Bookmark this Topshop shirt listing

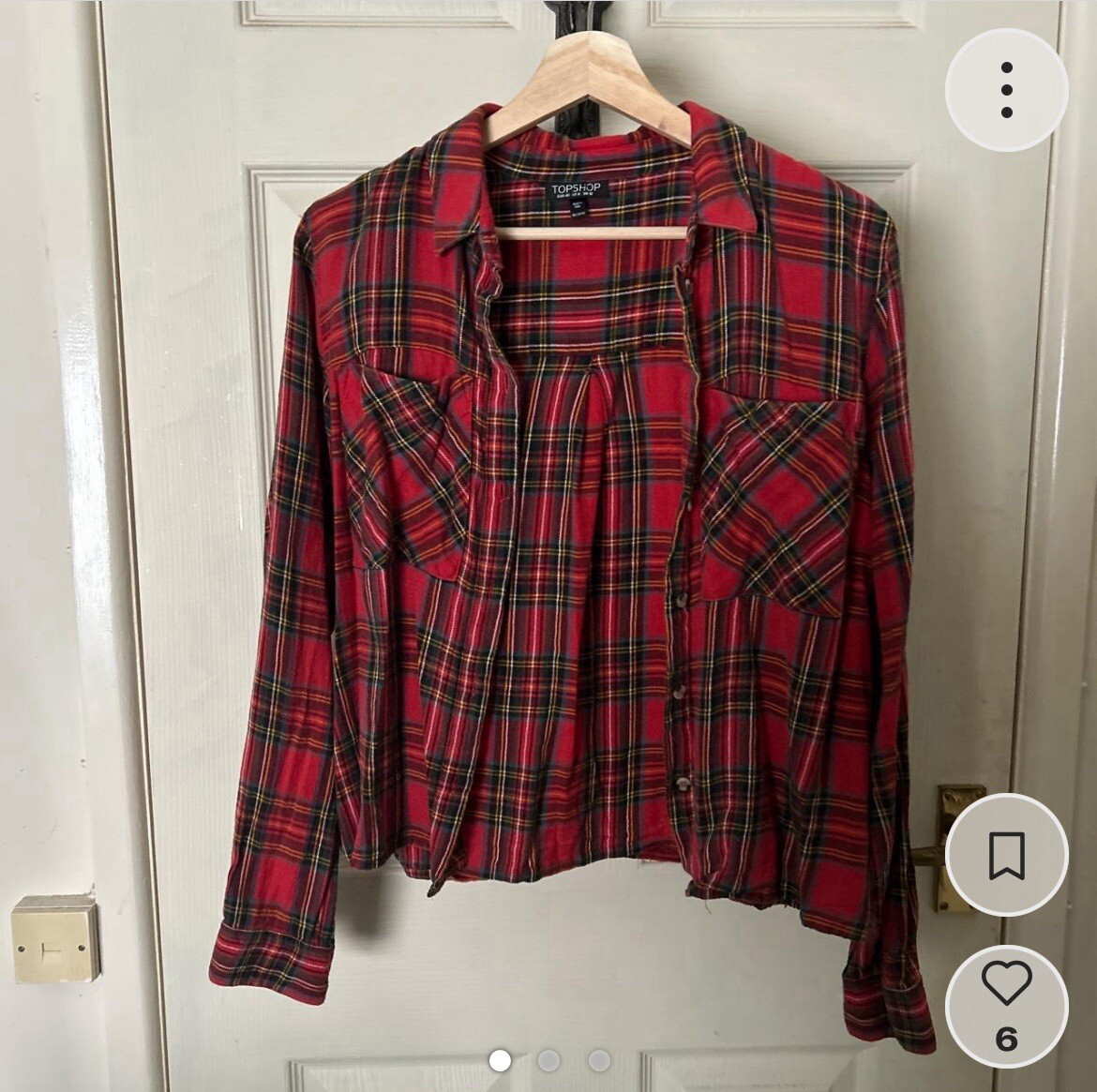point(1006,855)
